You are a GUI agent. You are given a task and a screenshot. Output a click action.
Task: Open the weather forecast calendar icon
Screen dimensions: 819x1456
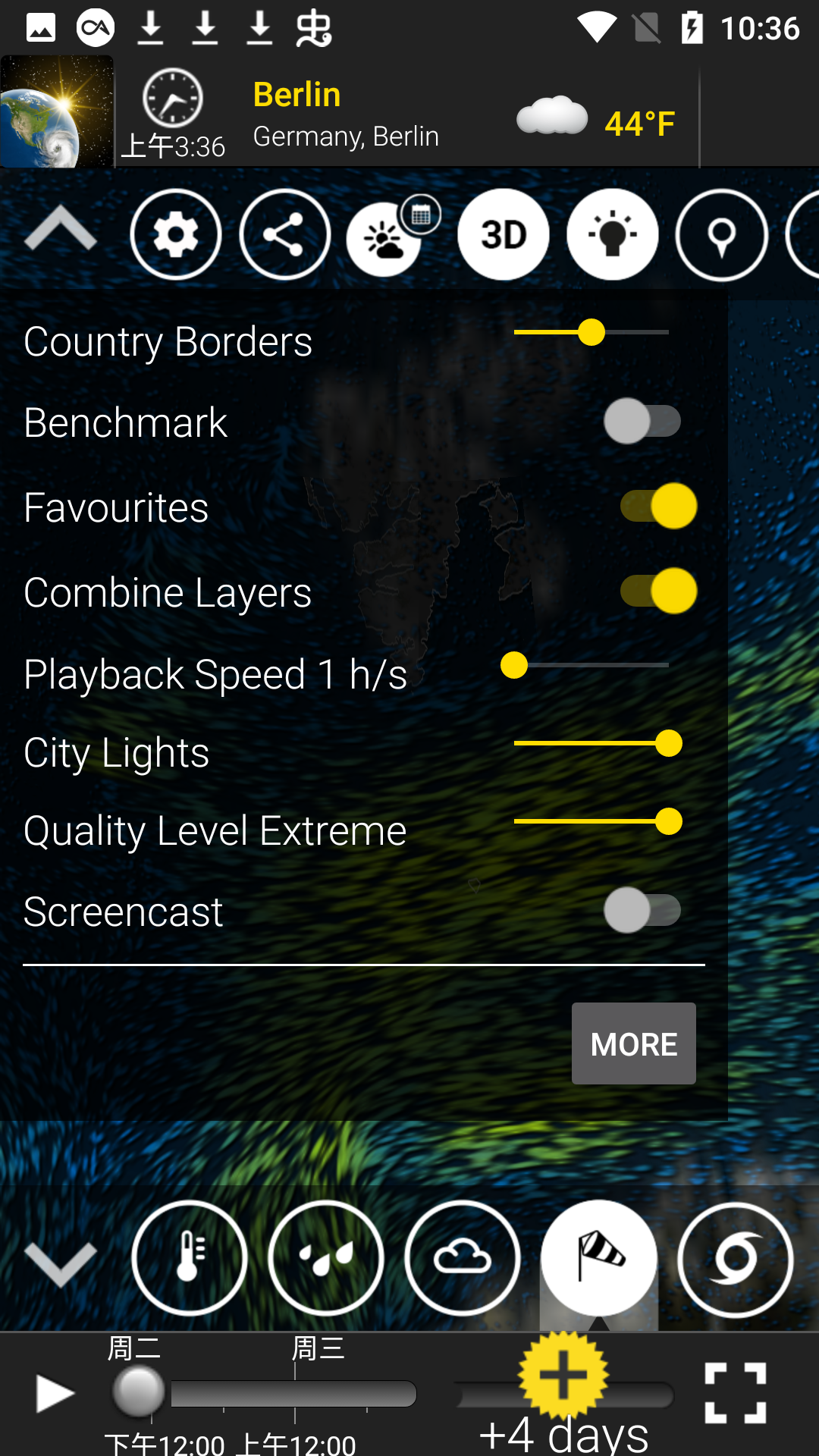tap(392, 235)
